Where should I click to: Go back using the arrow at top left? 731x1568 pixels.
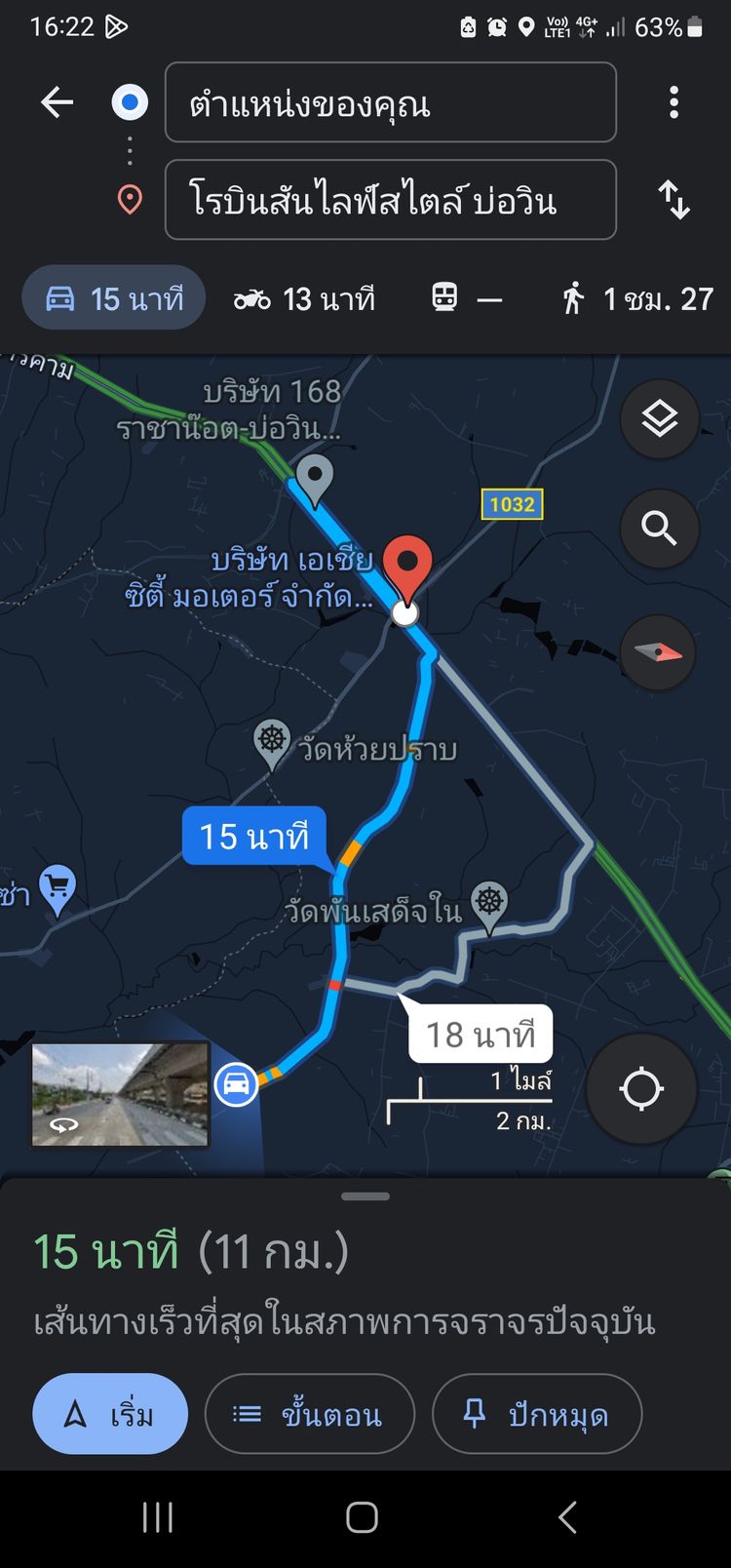click(x=58, y=102)
